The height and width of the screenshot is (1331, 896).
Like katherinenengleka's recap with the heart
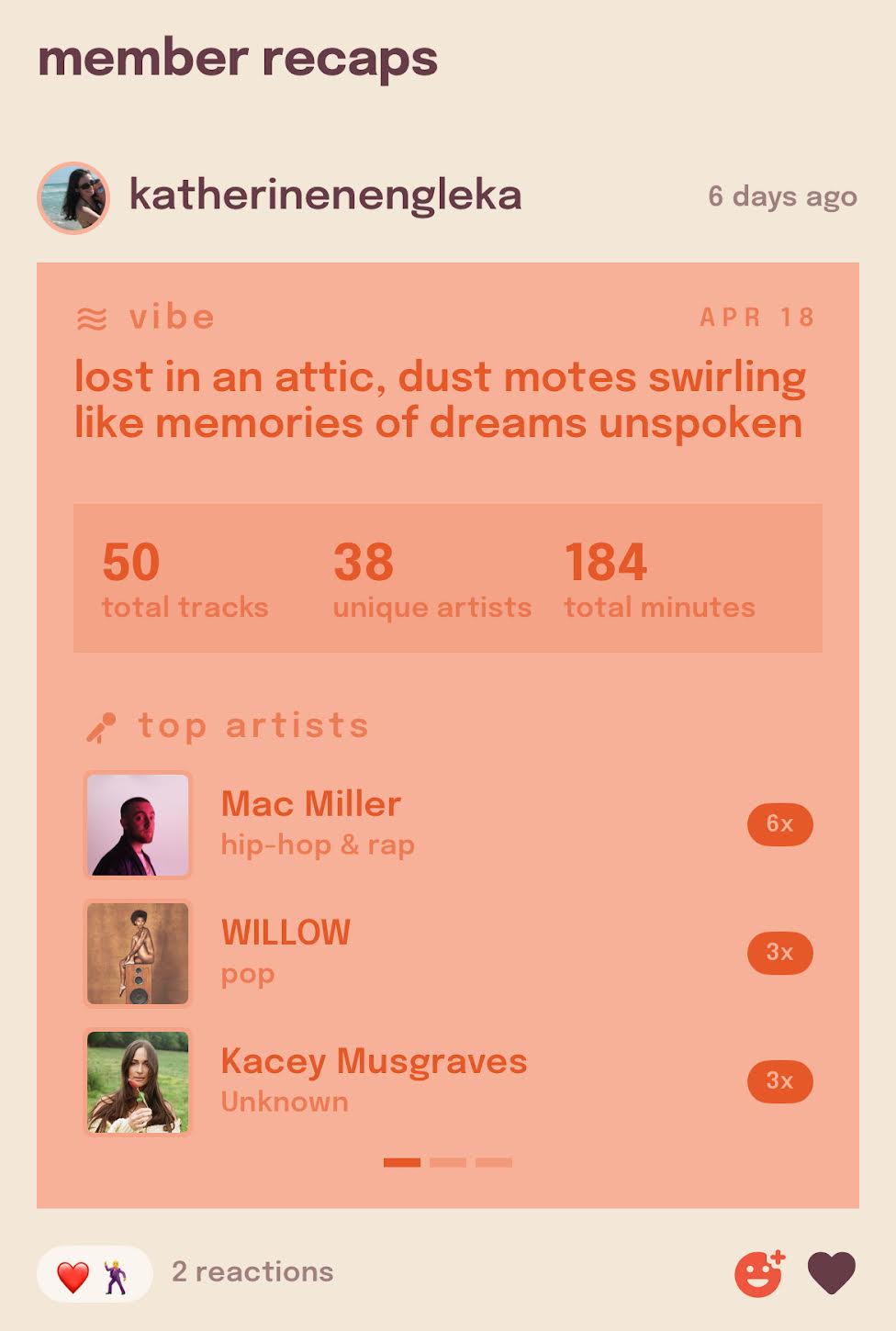pos(831,1273)
